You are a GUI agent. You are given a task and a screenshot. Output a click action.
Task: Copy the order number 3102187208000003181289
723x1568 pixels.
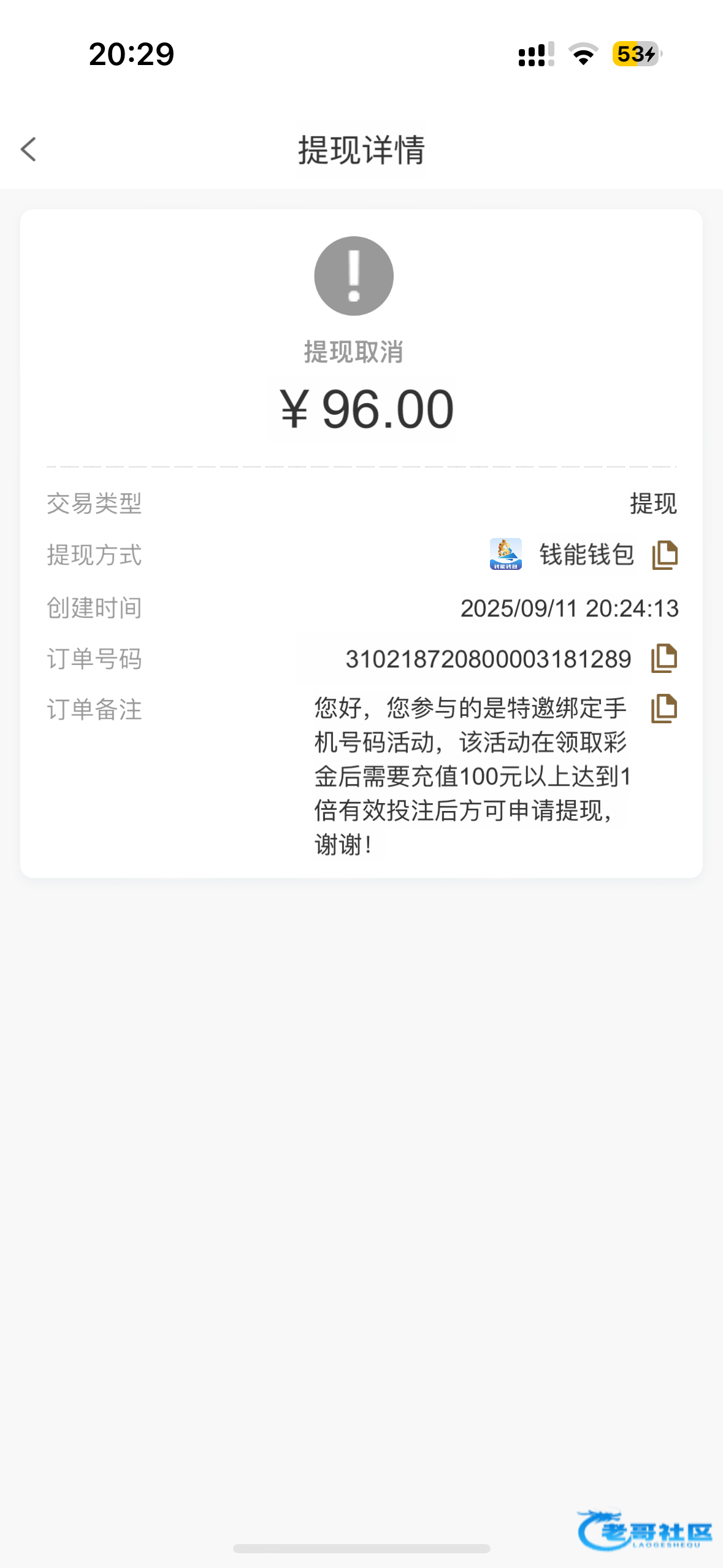click(x=664, y=658)
